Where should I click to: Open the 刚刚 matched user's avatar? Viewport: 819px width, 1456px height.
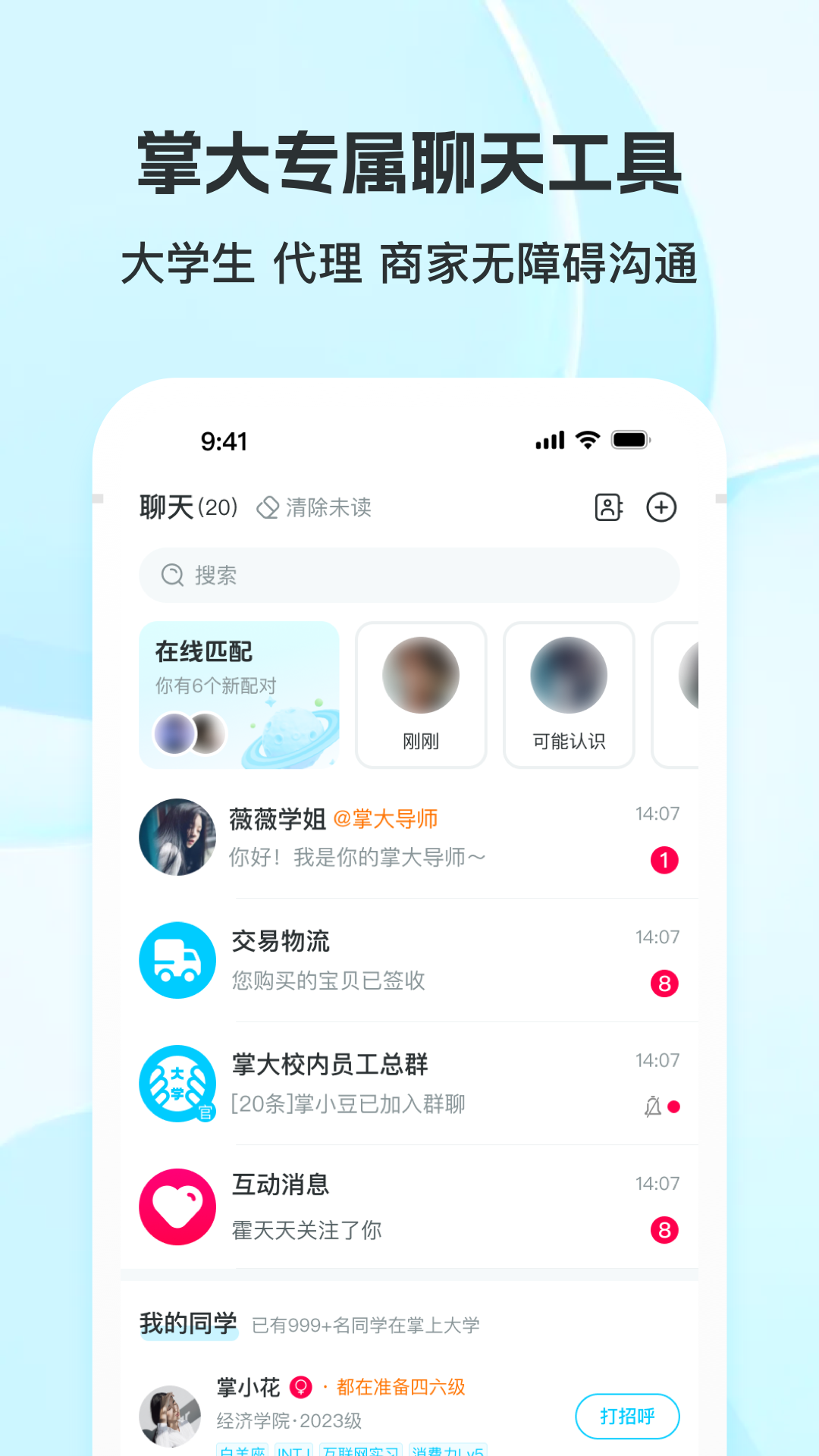pos(421,676)
